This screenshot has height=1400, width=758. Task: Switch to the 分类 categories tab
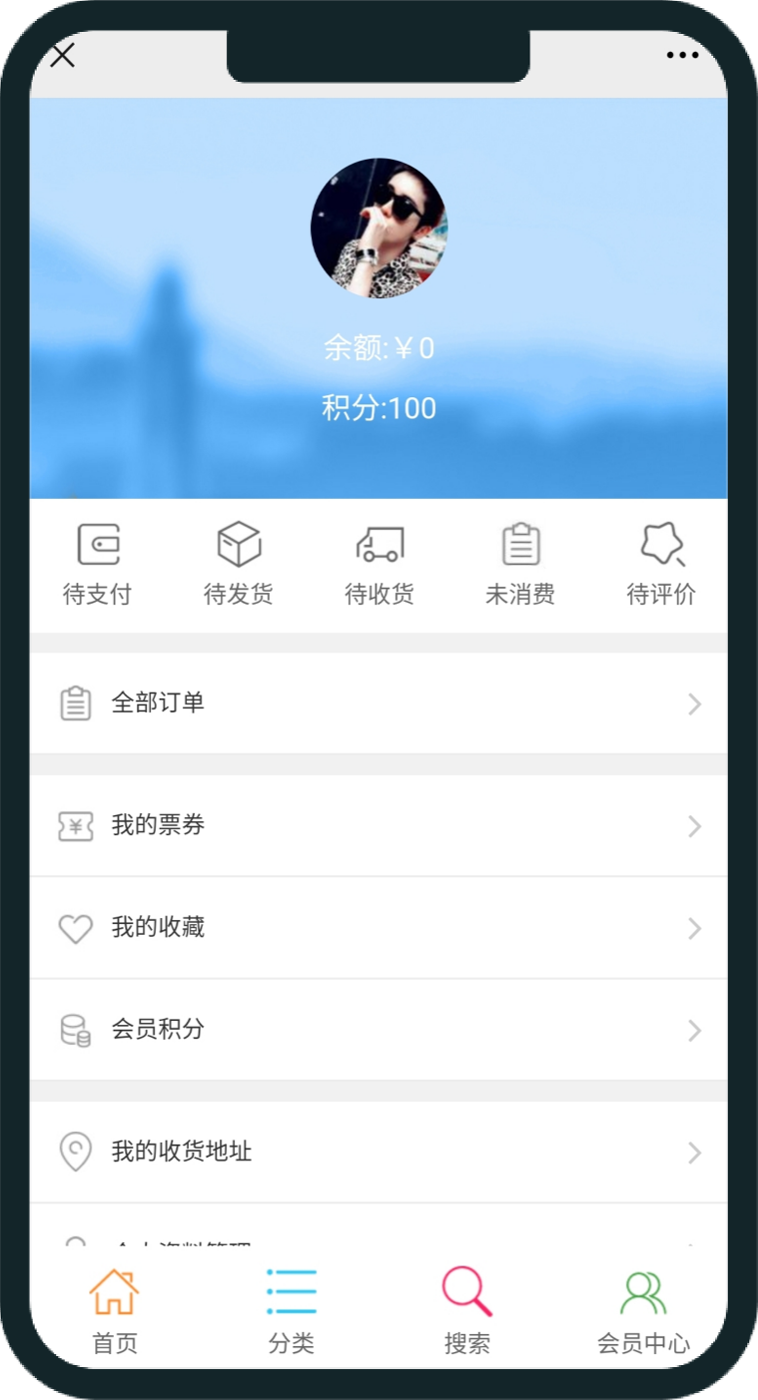point(291,1310)
